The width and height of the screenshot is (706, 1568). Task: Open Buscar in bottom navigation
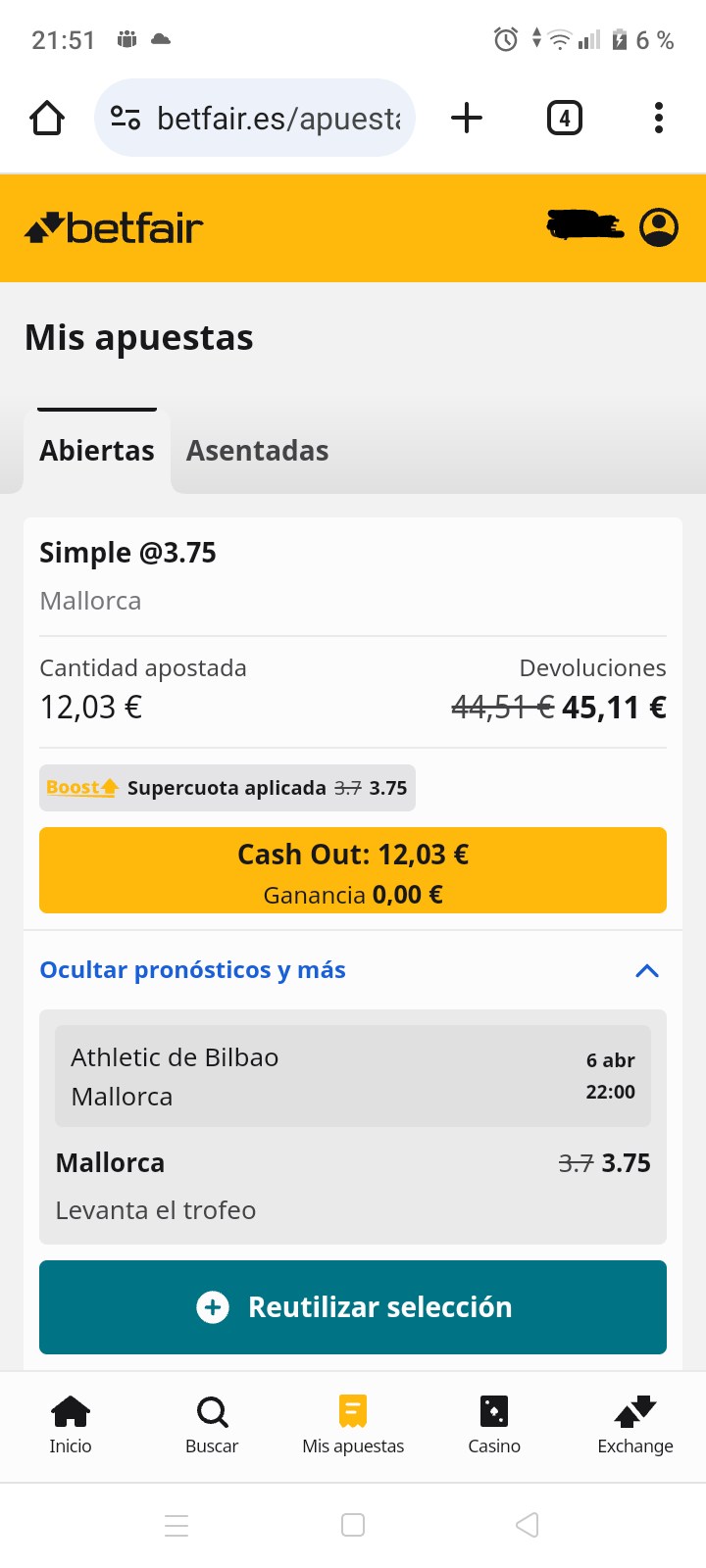click(212, 1426)
